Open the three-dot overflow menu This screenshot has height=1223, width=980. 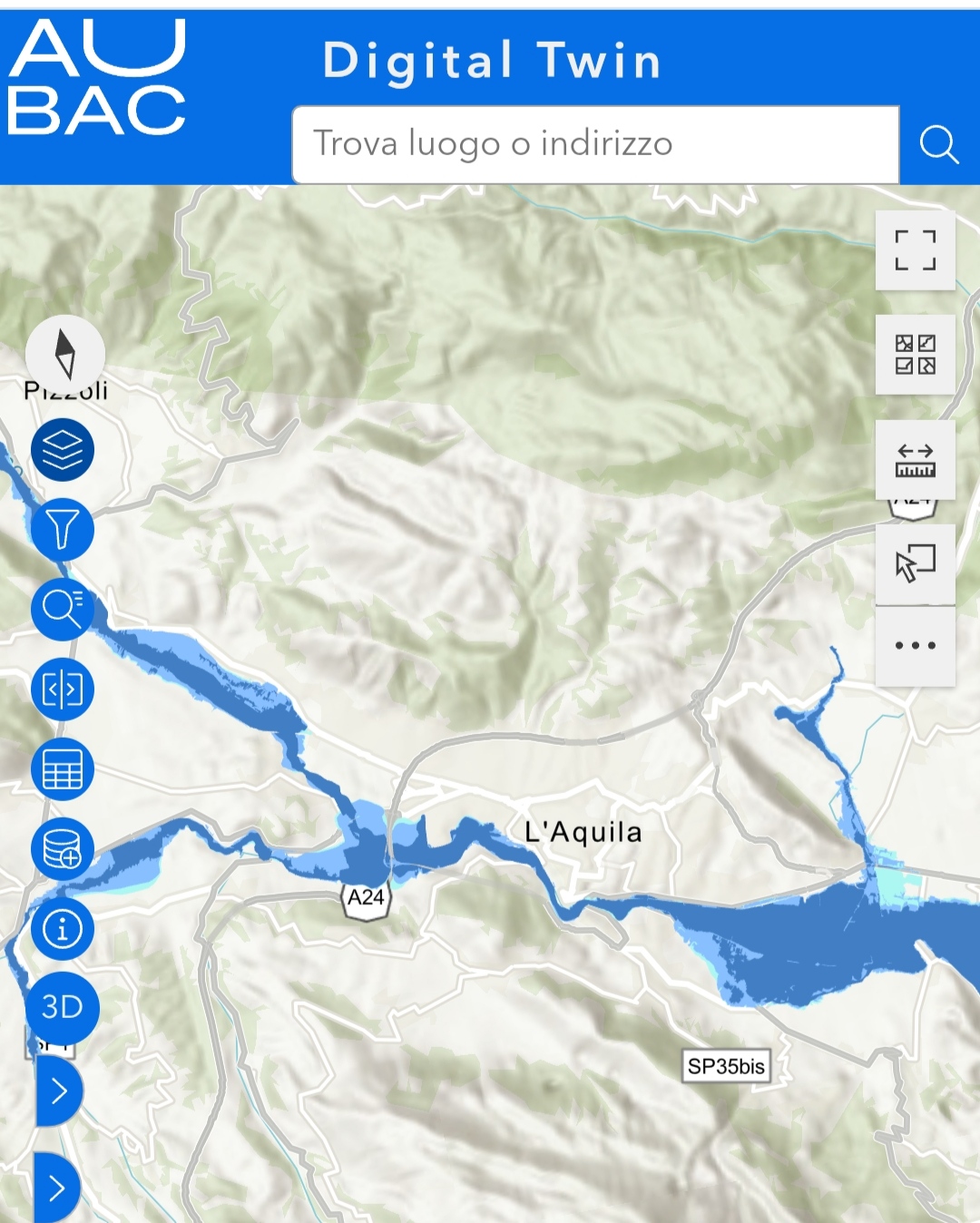click(x=915, y=646)
